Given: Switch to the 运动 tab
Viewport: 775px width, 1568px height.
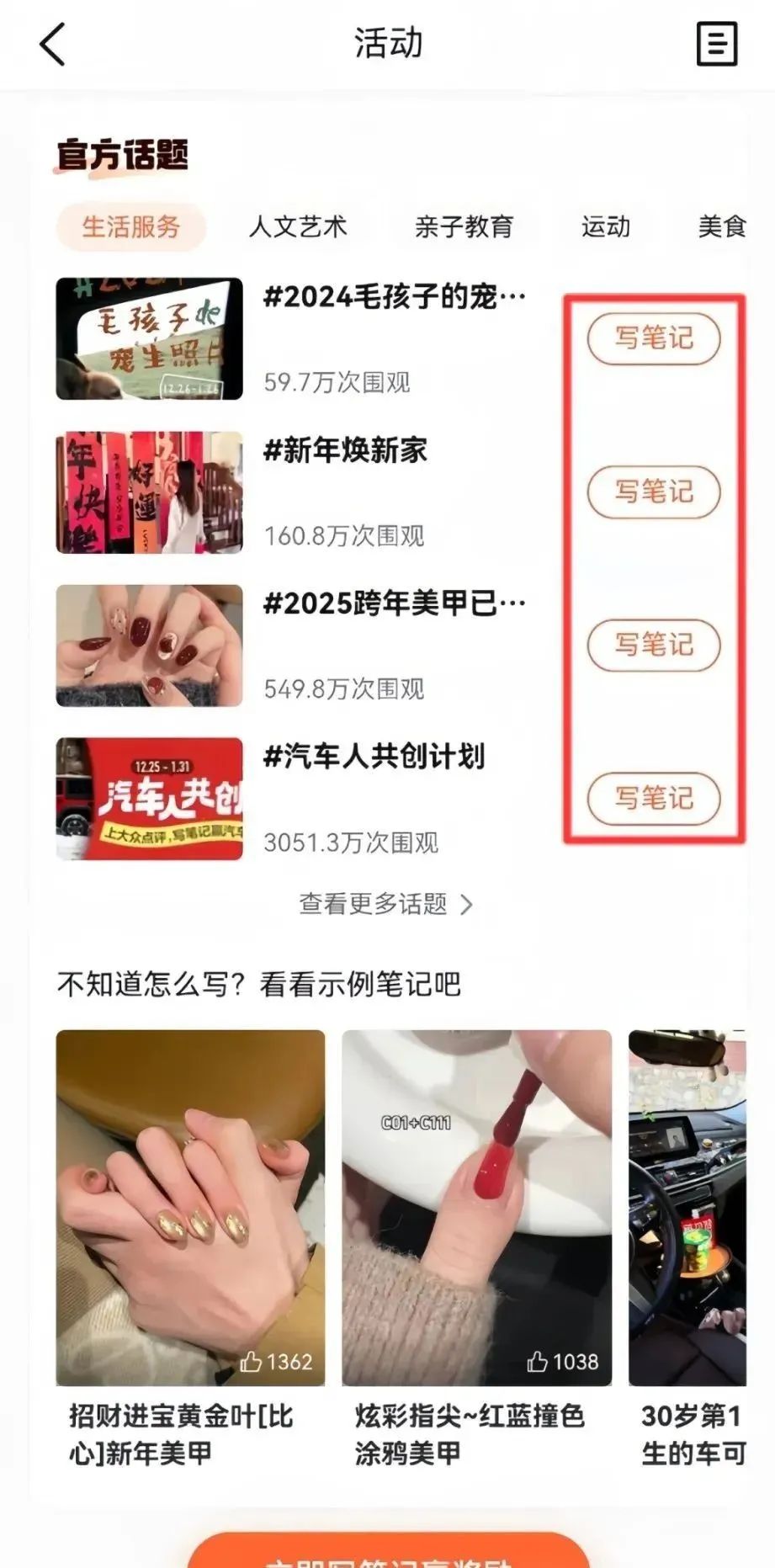Looking at the screenshot, I should point(606,226).
